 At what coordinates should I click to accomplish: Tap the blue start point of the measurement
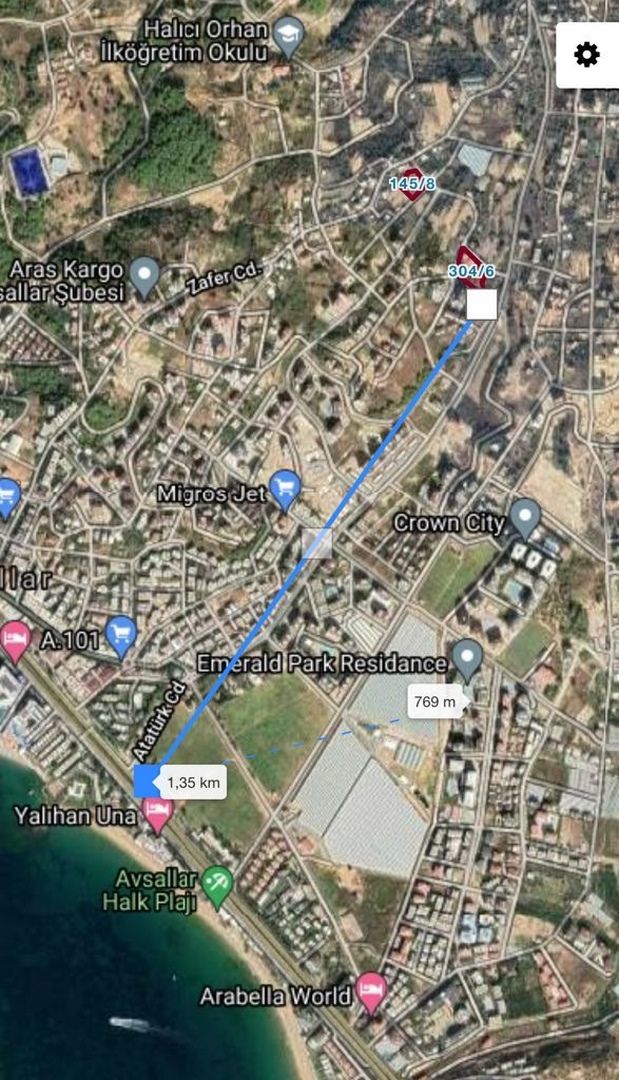(x=146, y=781)
